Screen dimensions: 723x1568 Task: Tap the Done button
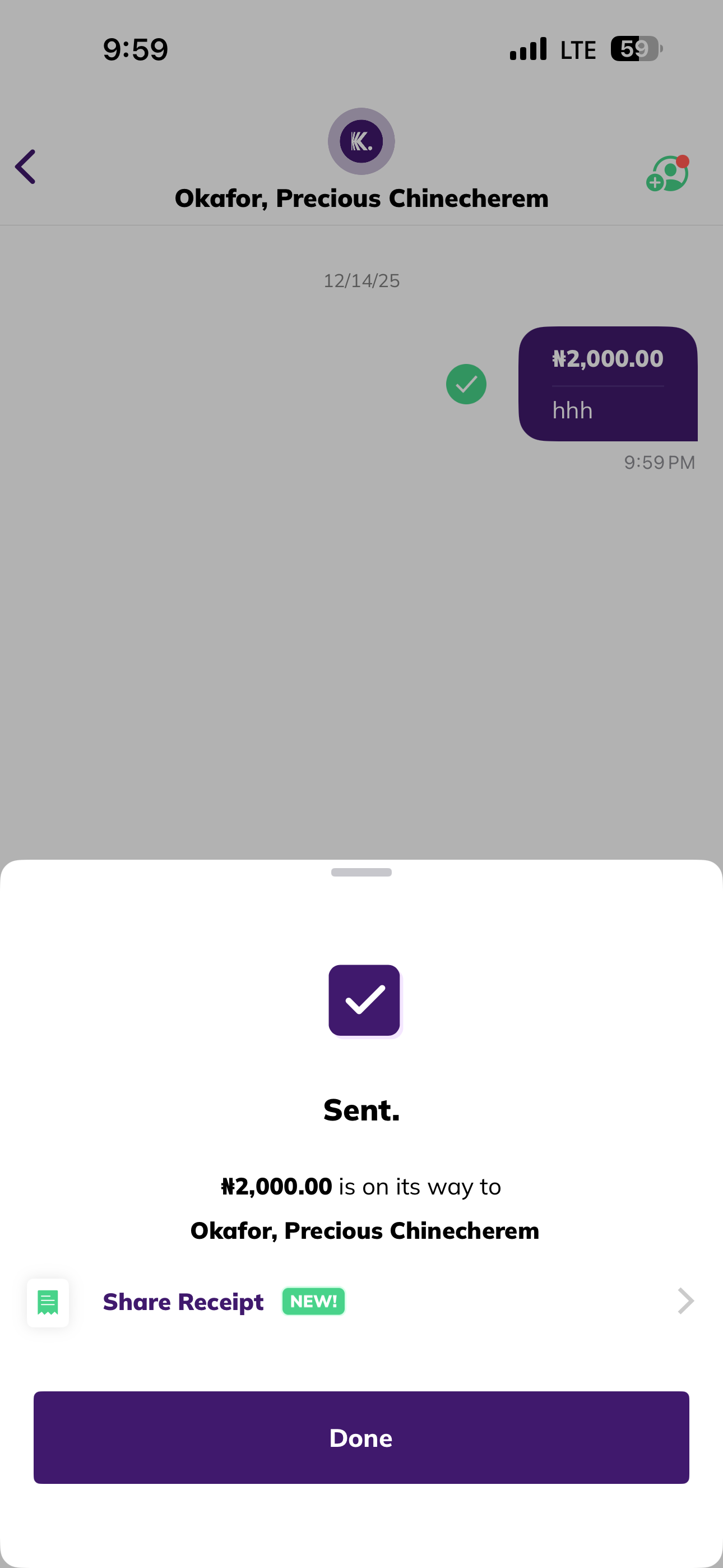click(361, 1437)
